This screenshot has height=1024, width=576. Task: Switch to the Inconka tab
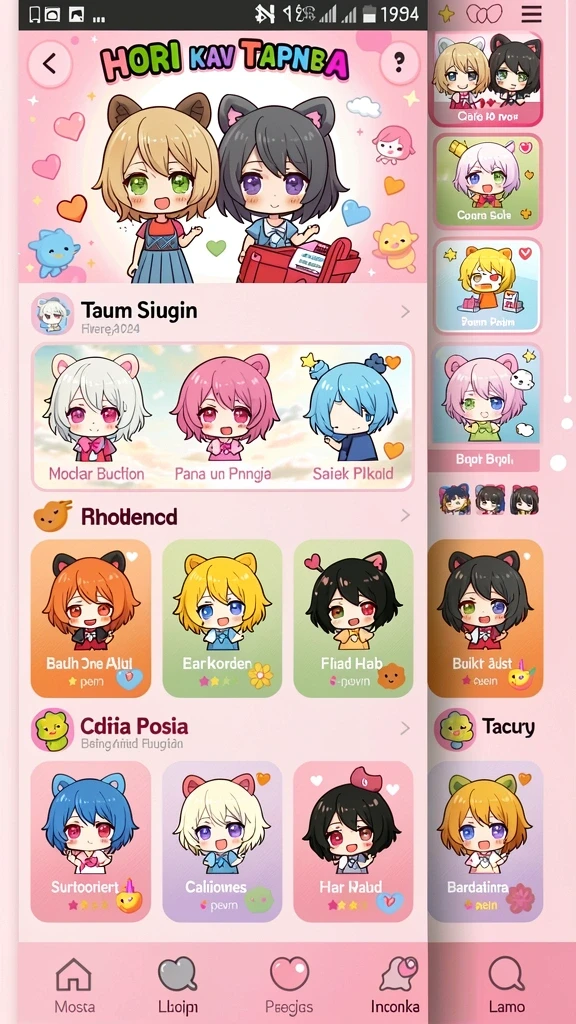396,985
